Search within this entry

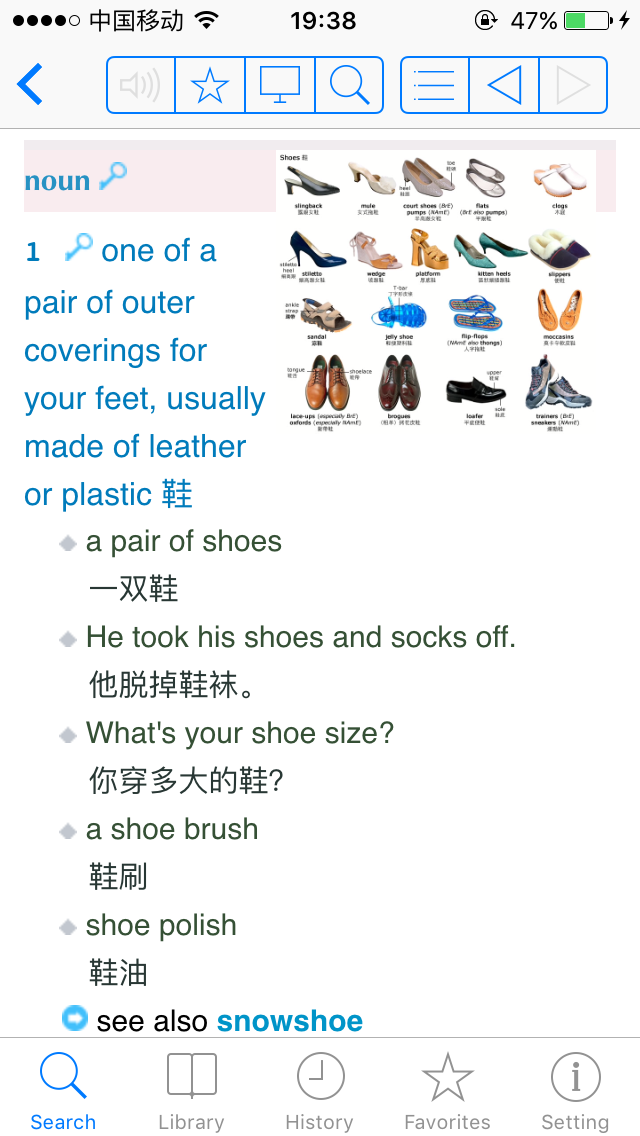tap(349, 85)
